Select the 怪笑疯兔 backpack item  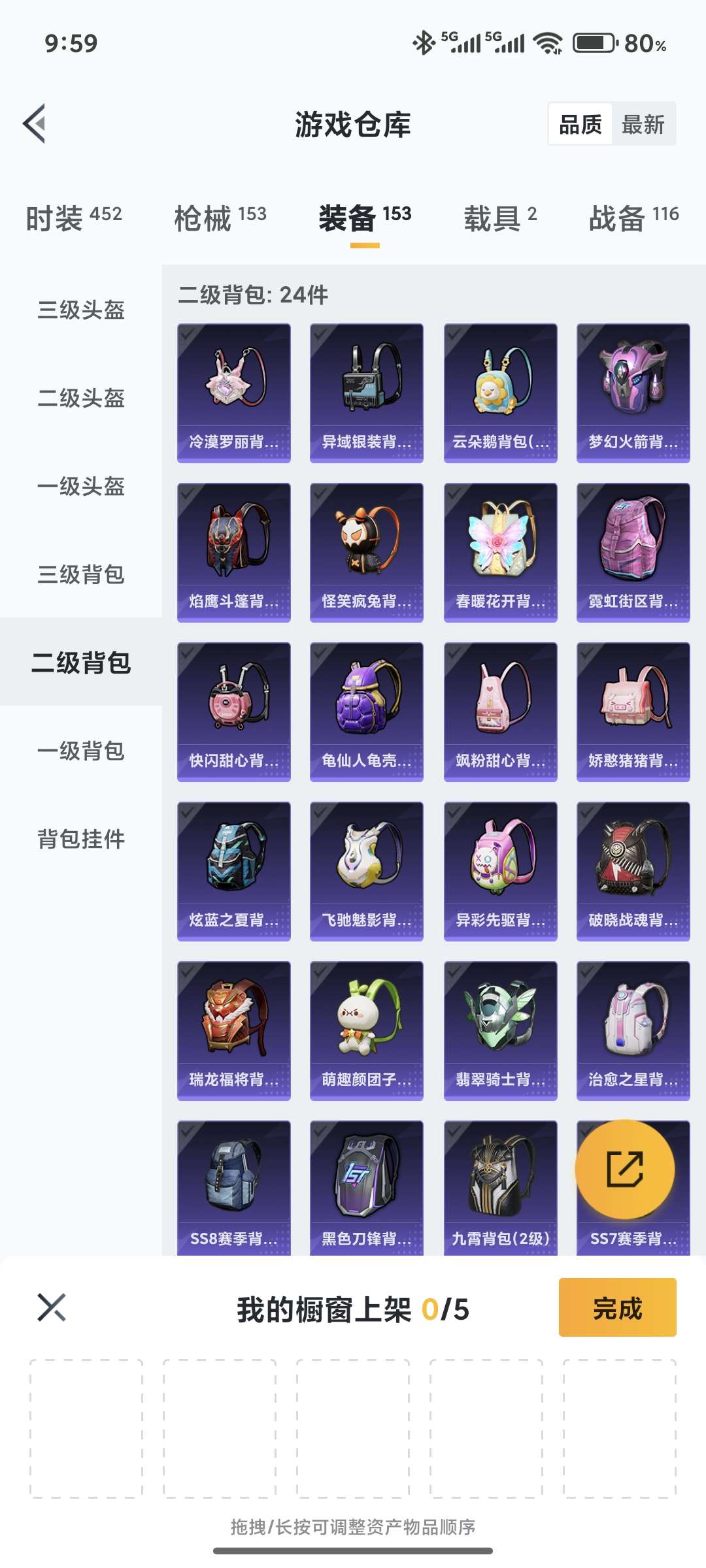pyautogui.click(x=367, y=552)
